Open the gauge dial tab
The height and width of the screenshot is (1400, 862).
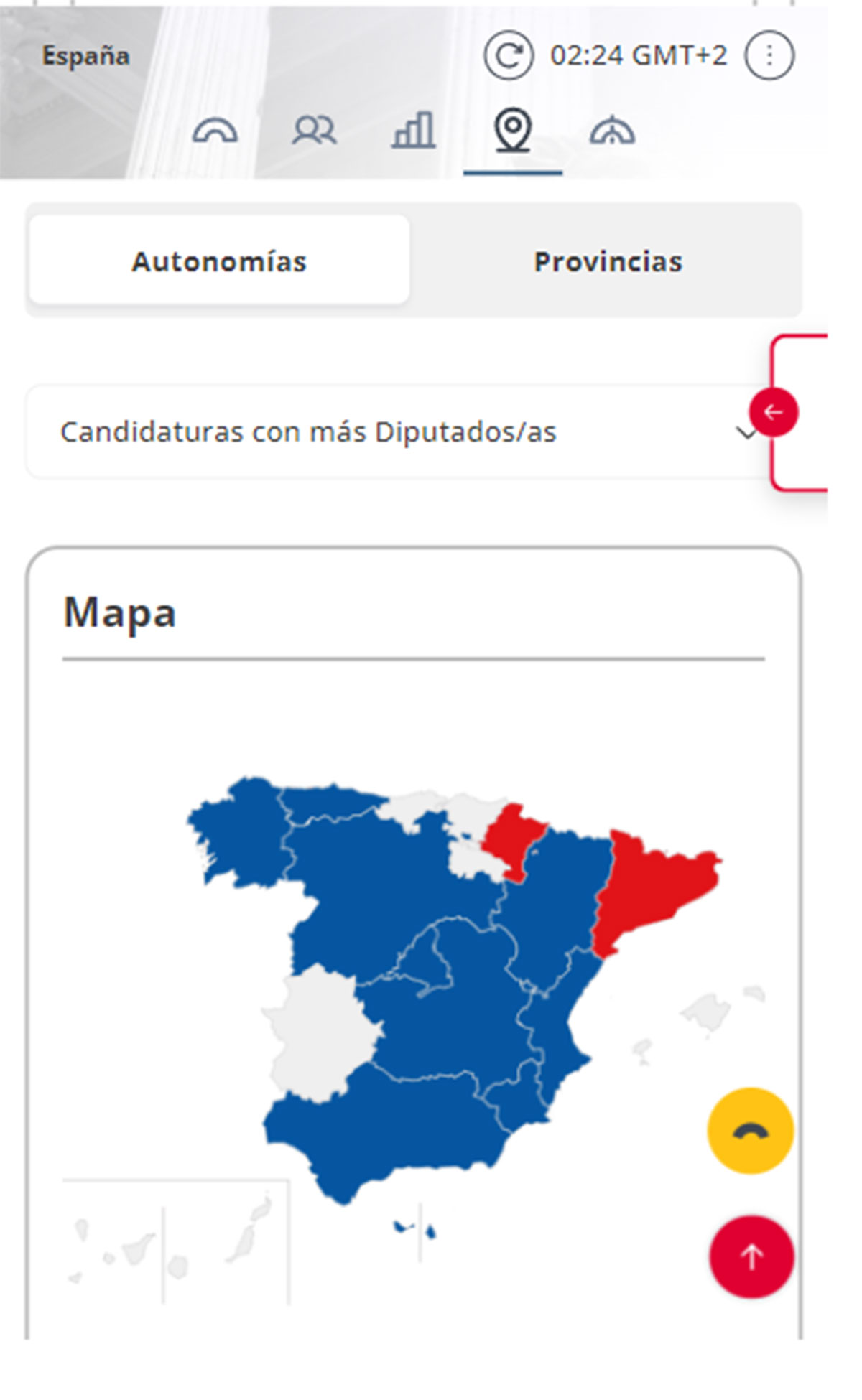(612, 131)
